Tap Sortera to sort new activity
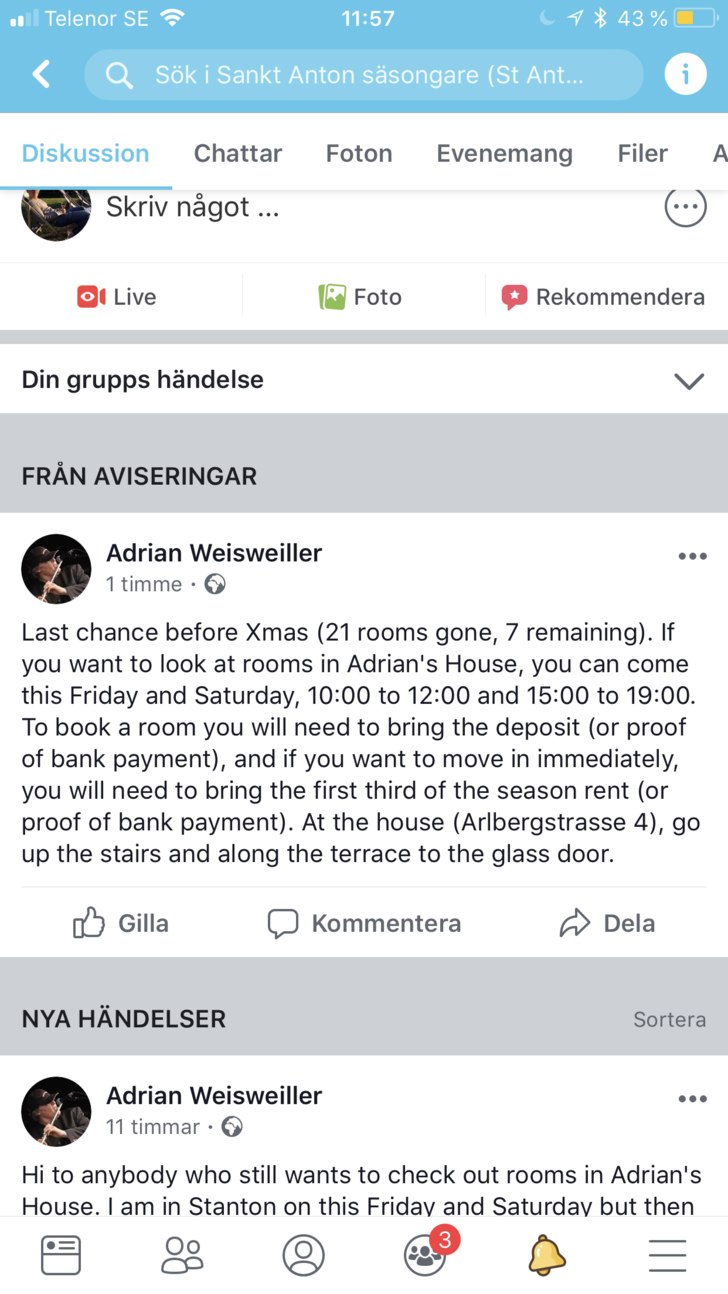728x1294 pixels. (x=669, y=1019)
